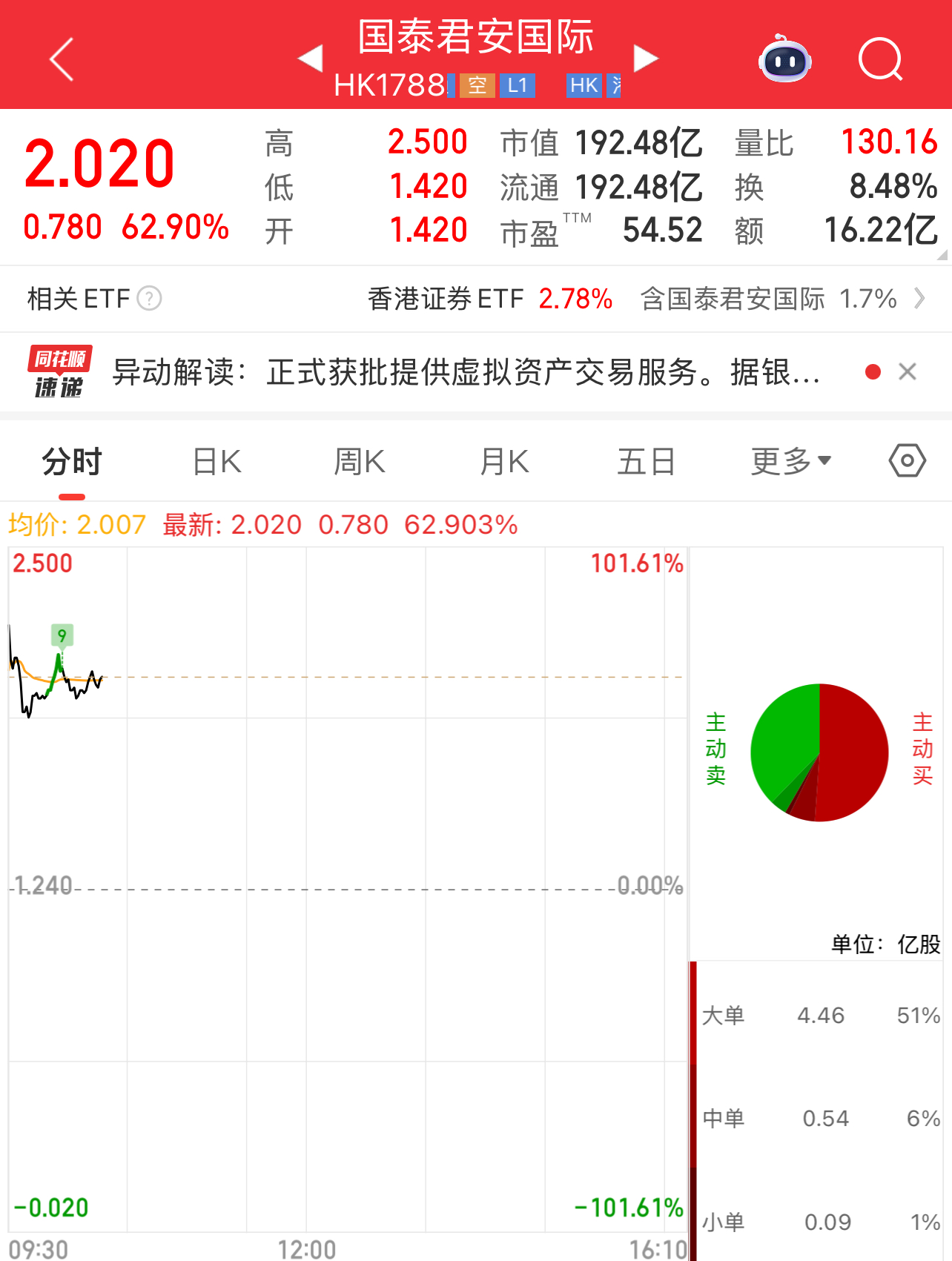Viewport: 952px width, 1261px height.
Task: Switch to the 月K chart tab
Action: (x=504, y=462)
